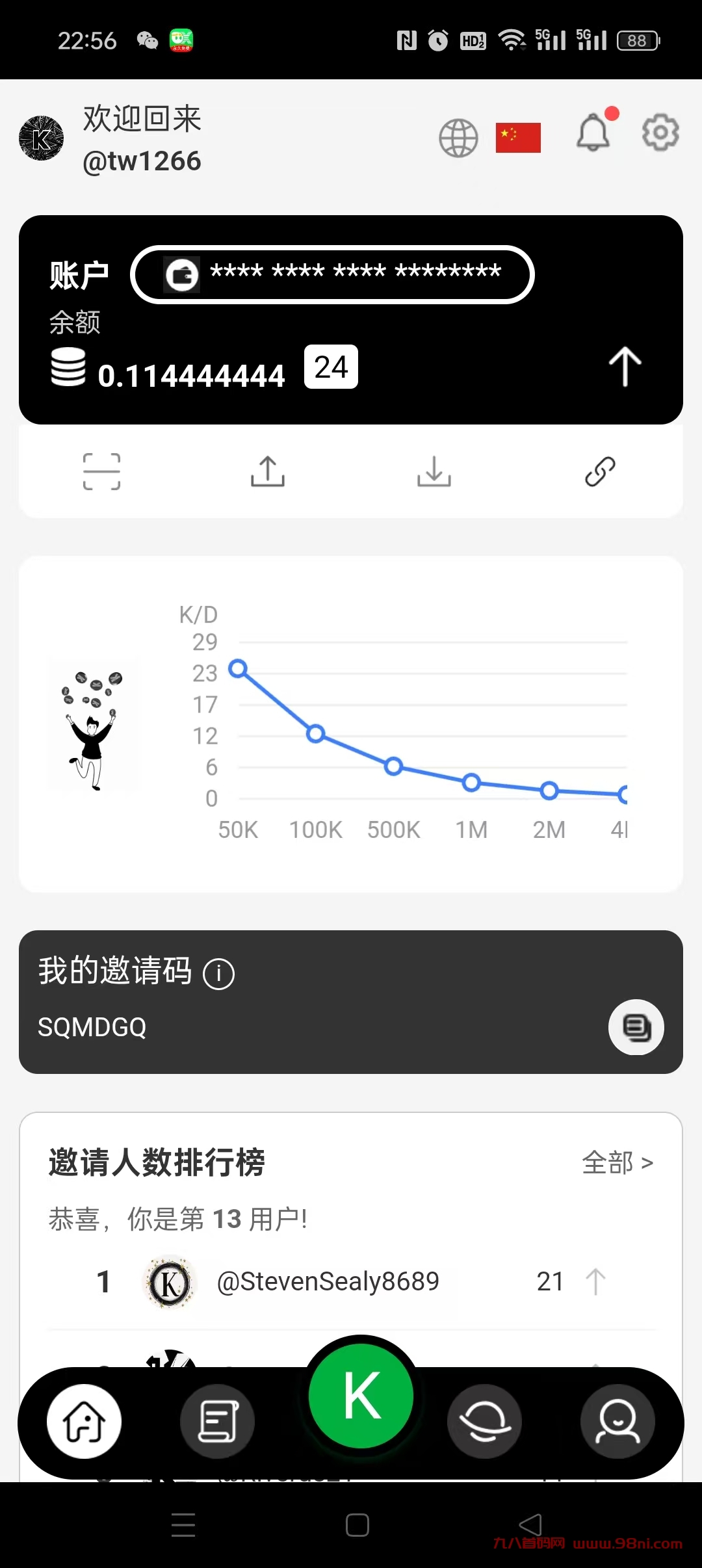Tap the K avatar in the top-left corner
Screen dimensions: 702x1568
[x=41, y=137]
